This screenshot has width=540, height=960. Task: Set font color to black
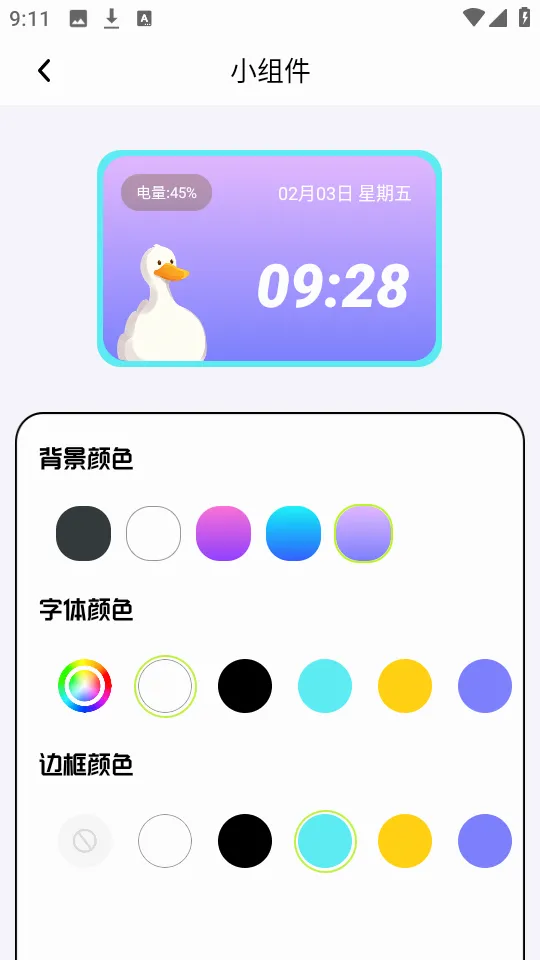[x=245, y=686]
